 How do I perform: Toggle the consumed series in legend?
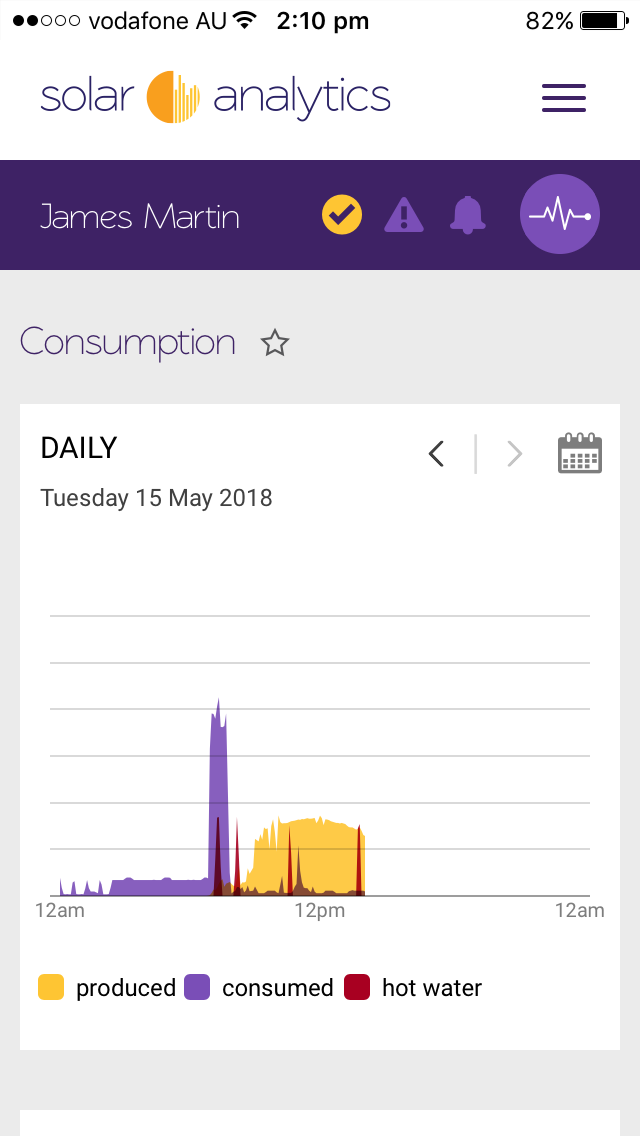coord(259,987)
